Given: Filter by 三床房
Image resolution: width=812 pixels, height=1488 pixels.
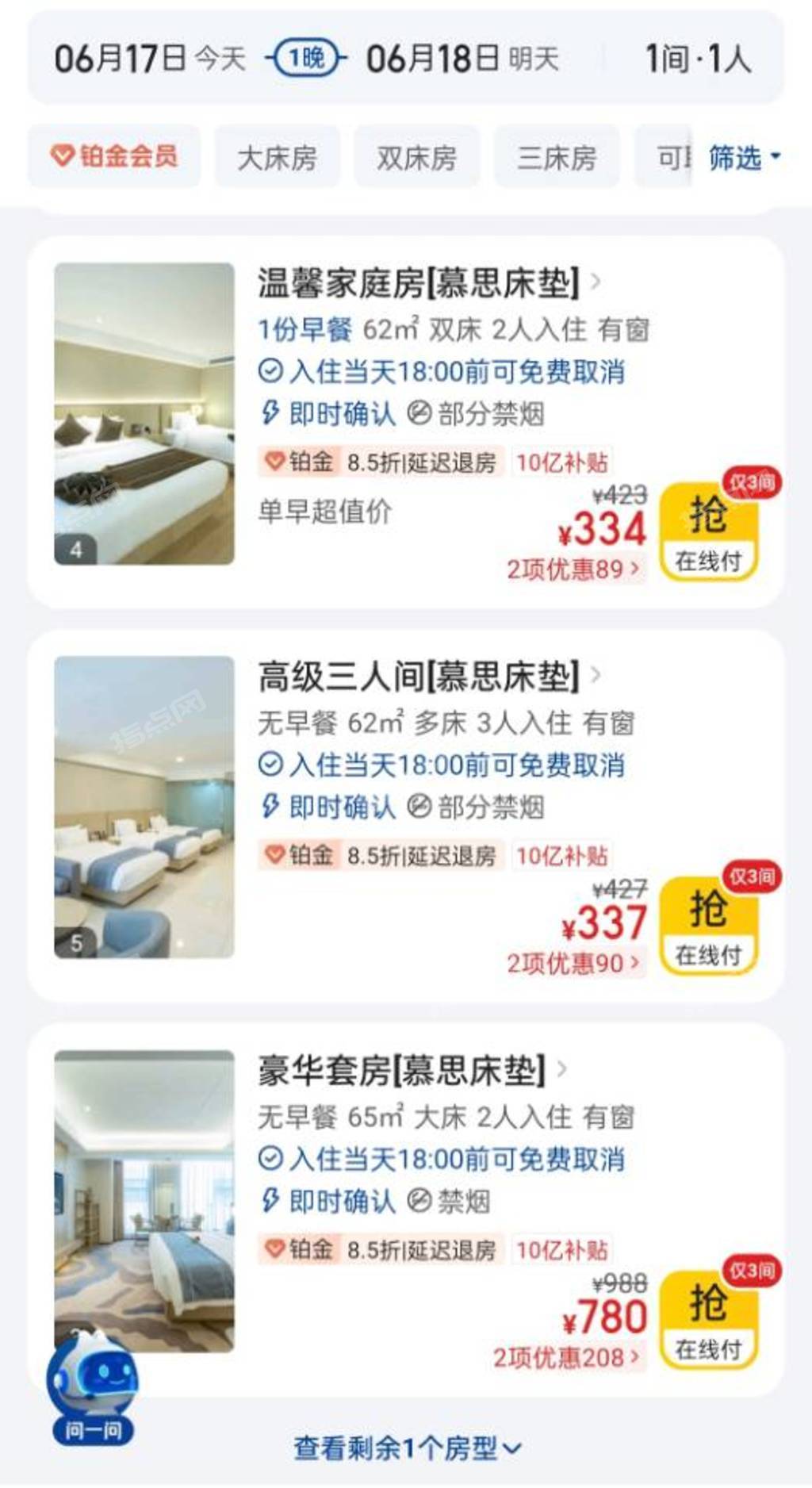Looking at the screenshot, I should click(557, 158).
